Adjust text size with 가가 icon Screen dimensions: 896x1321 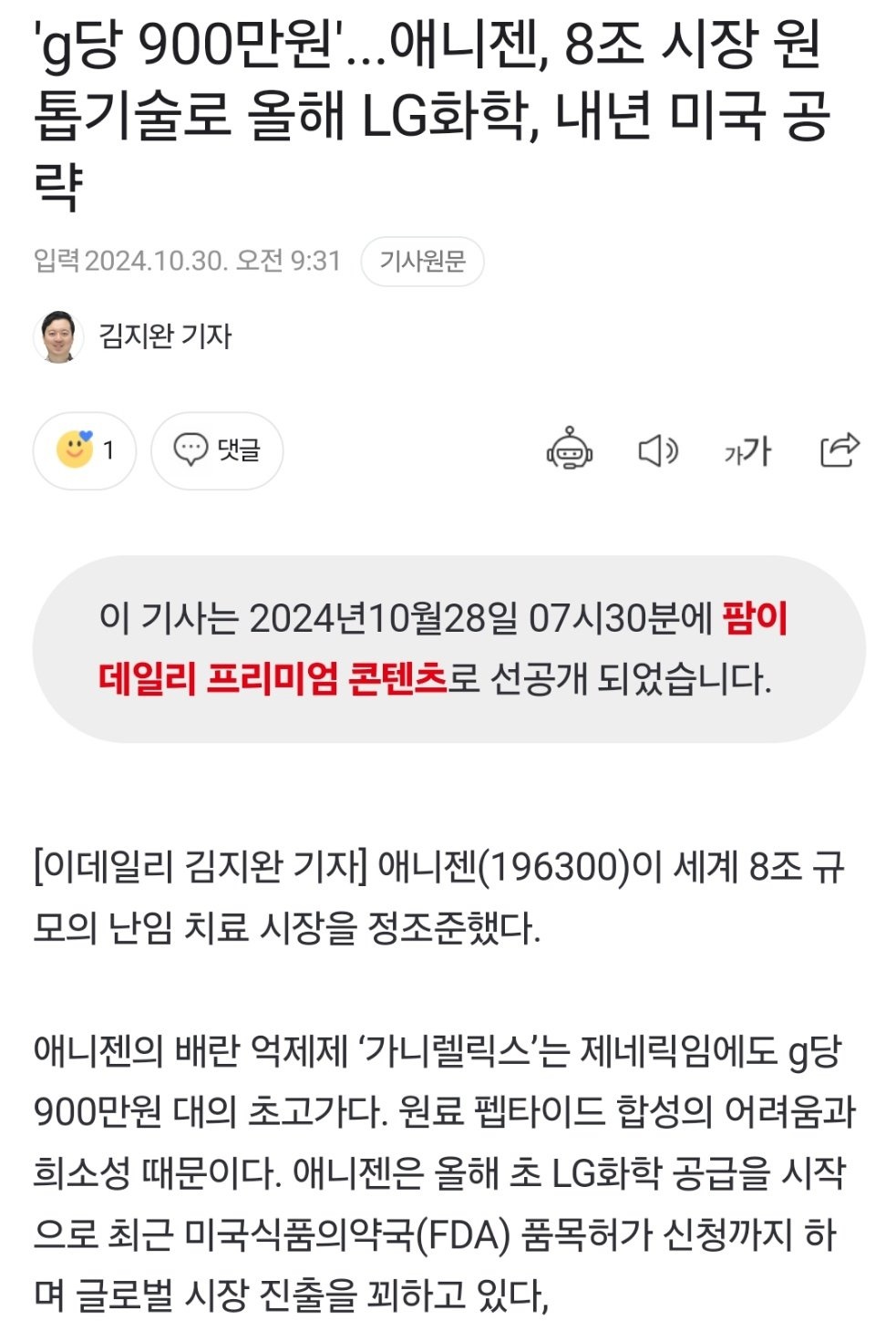tap(747, 450)
